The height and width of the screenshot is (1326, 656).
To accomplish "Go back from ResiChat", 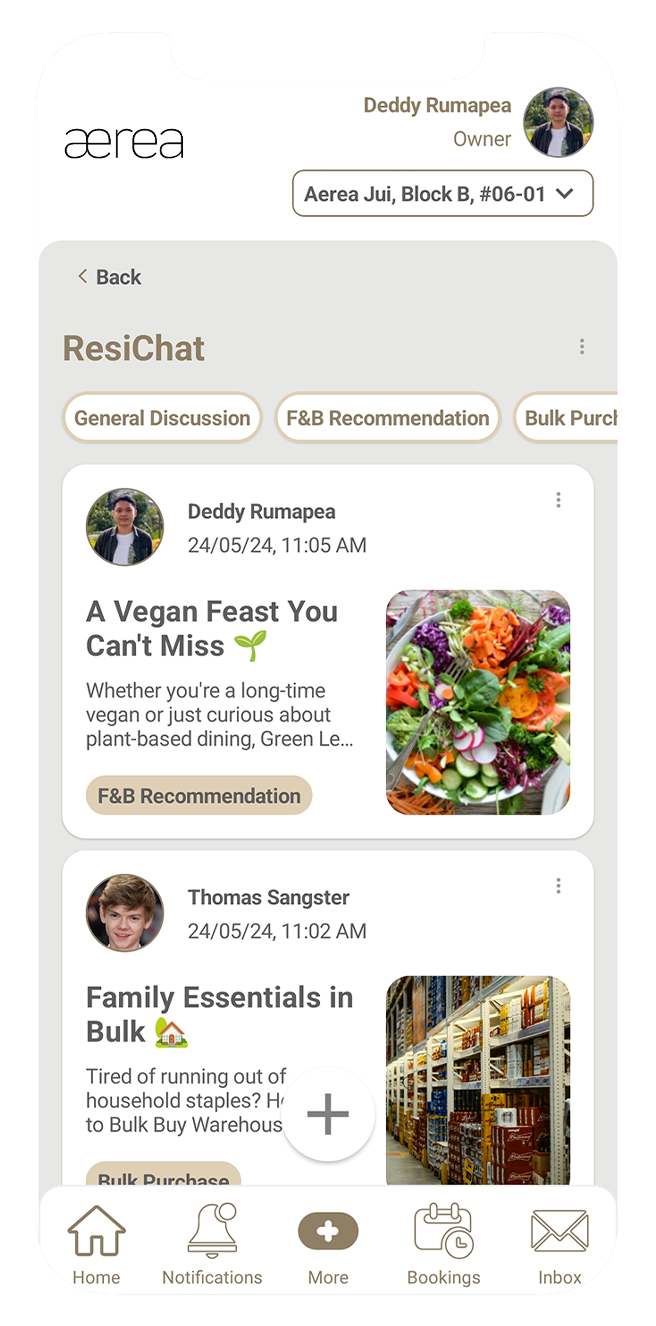I will coord(109,277).
